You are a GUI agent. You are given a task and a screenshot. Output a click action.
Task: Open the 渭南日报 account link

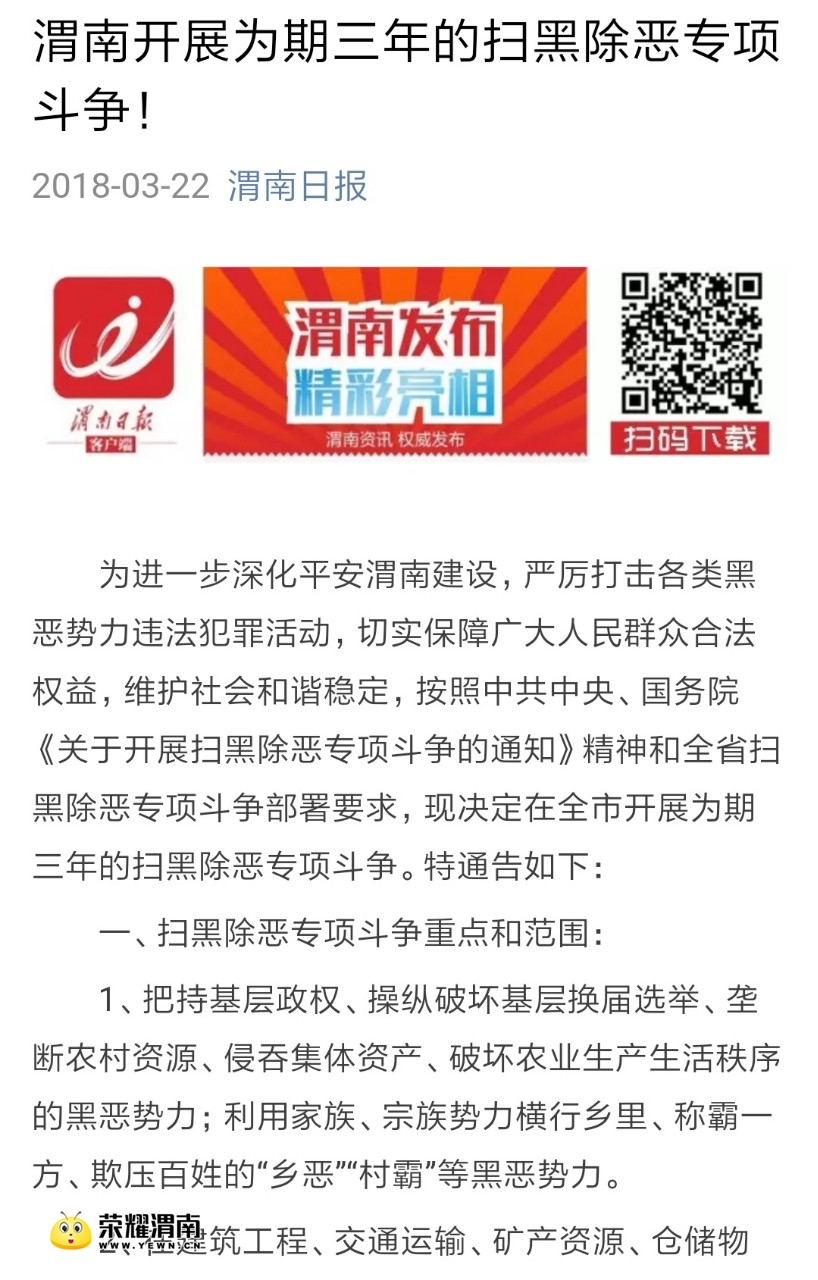click(x=297, y=186)
